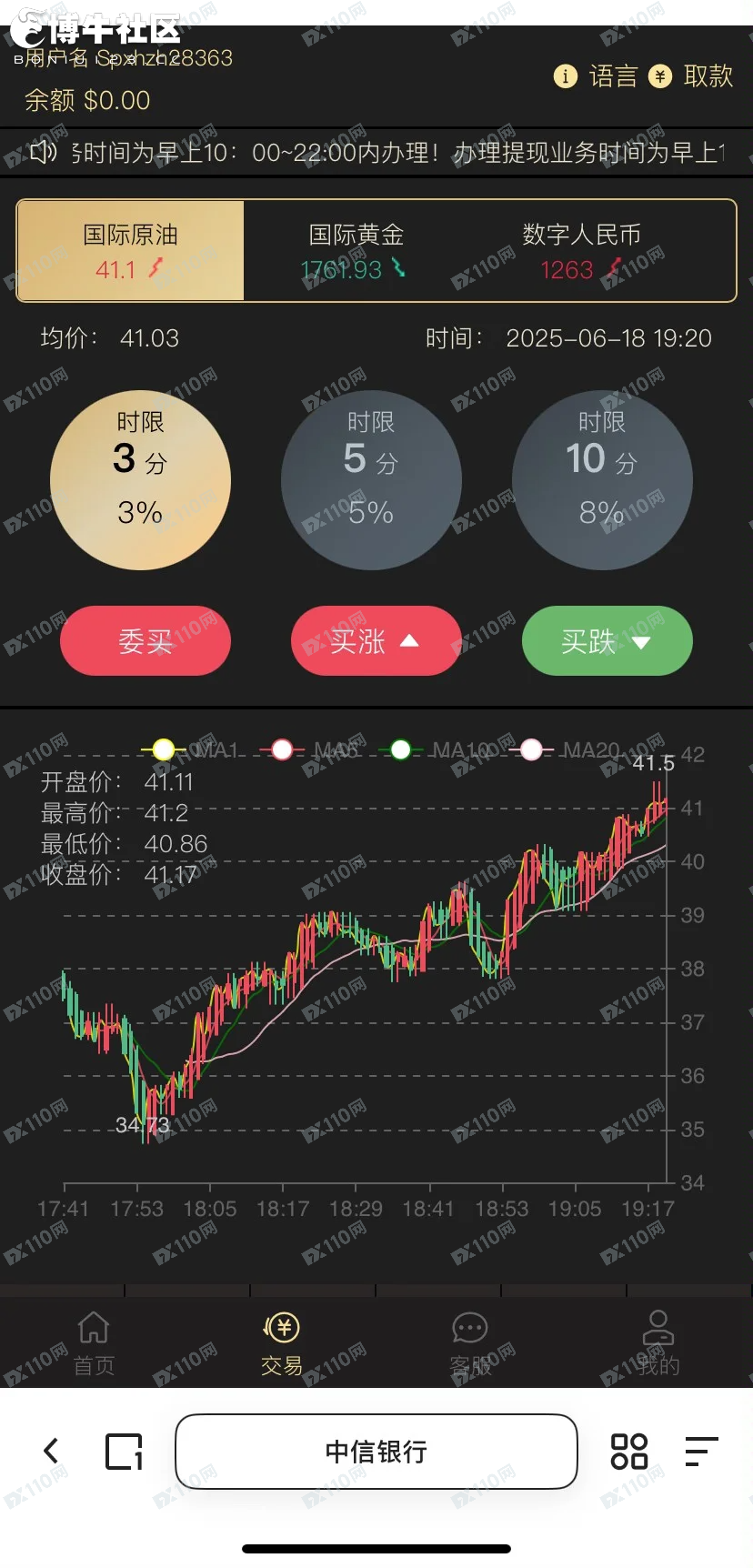Open the QR grid icon in bottom bar

tap(629, 1451)
